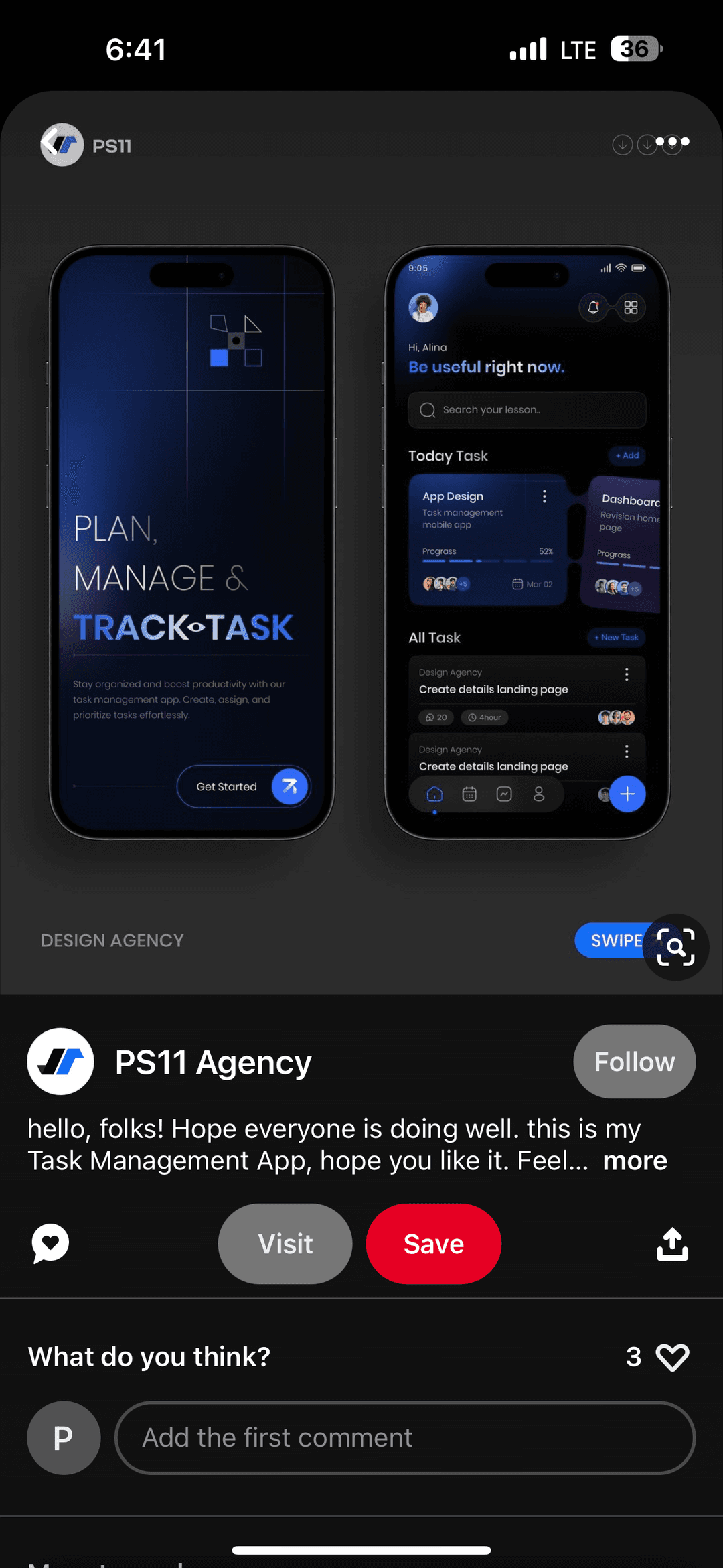This screenshot has width=723, height=1568.
Task: Follow PS11 Agency
Action: tap(634, 1062)
